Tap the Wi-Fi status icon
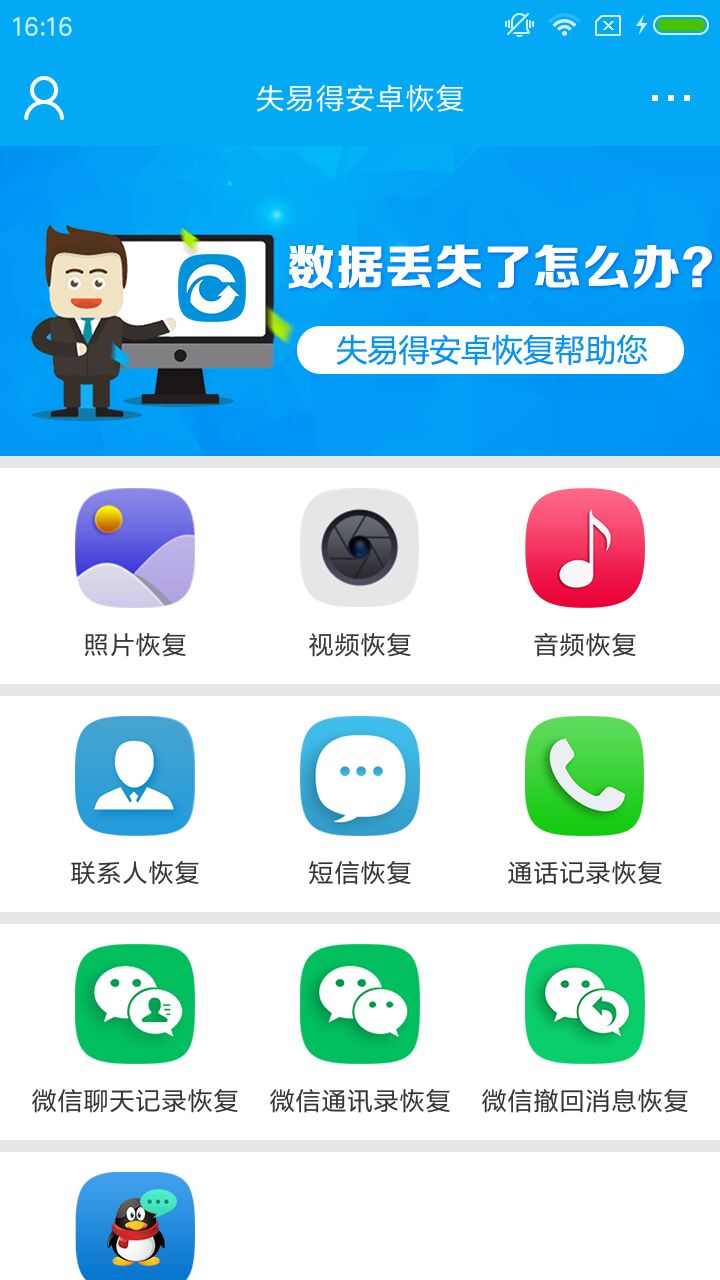Image resolution: width=720 pixels, height=1280 pixels. click(563, 25)
